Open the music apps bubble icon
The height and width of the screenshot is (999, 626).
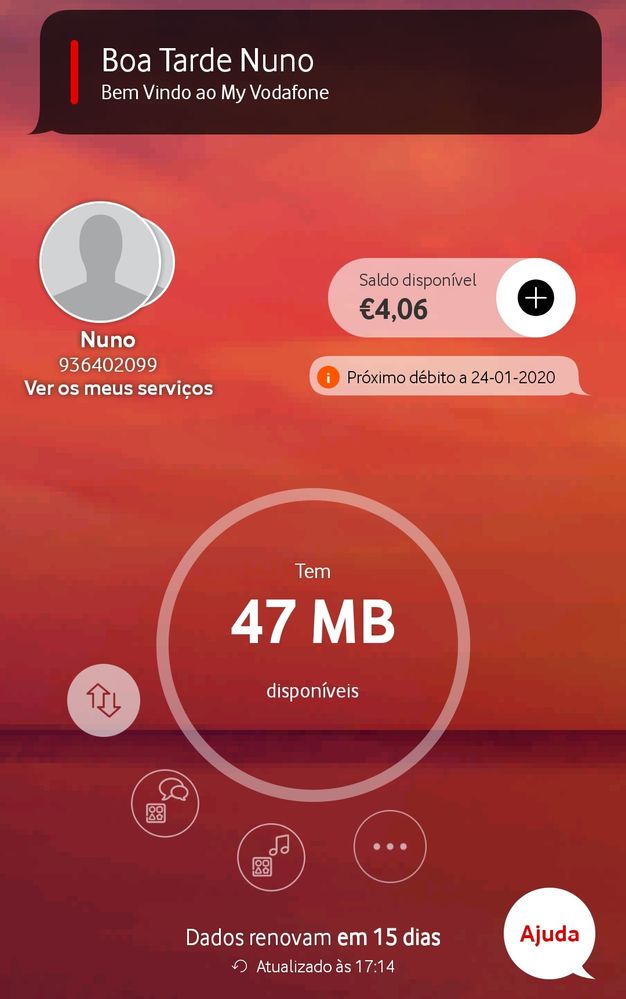tap(270, 857)
